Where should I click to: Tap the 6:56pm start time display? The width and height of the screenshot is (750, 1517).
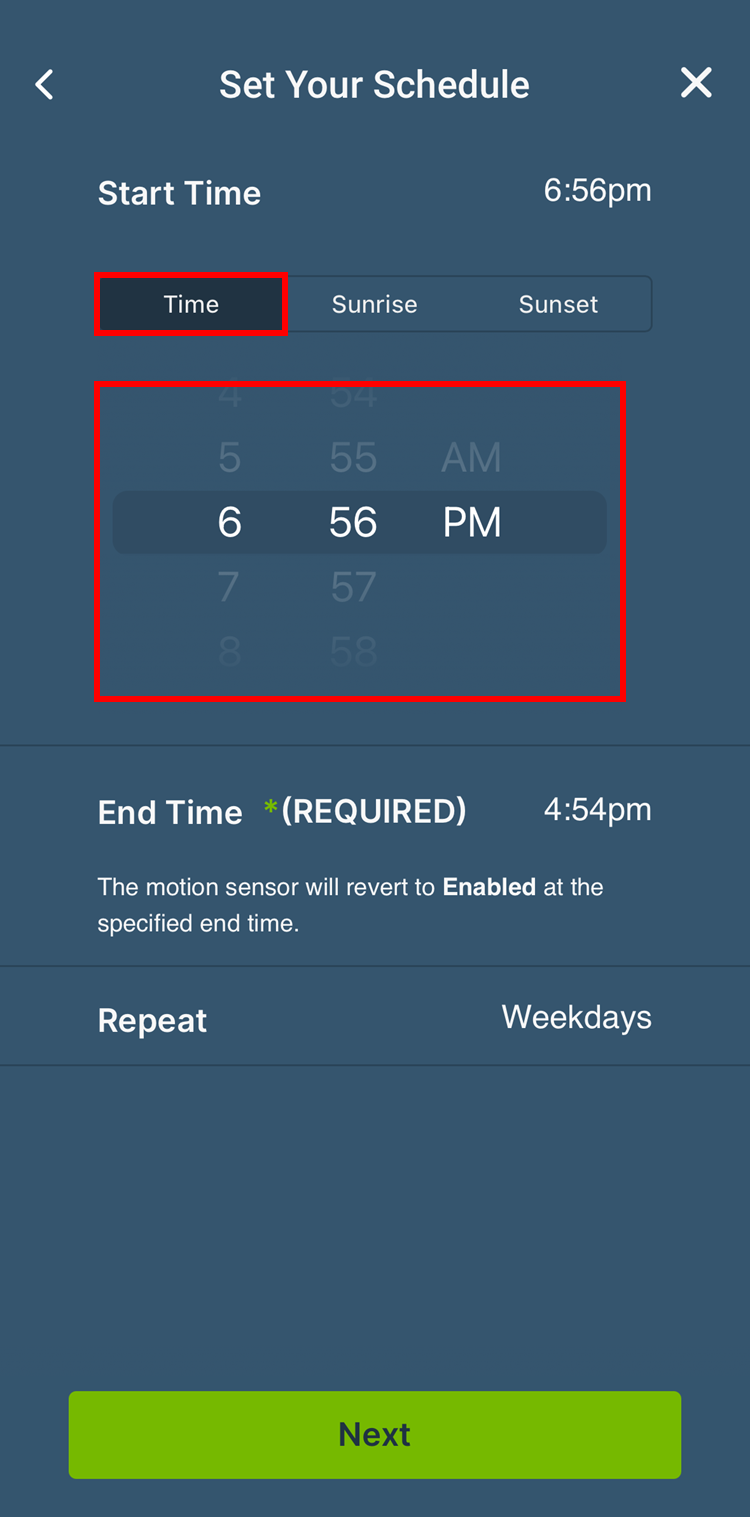point(597,190)
